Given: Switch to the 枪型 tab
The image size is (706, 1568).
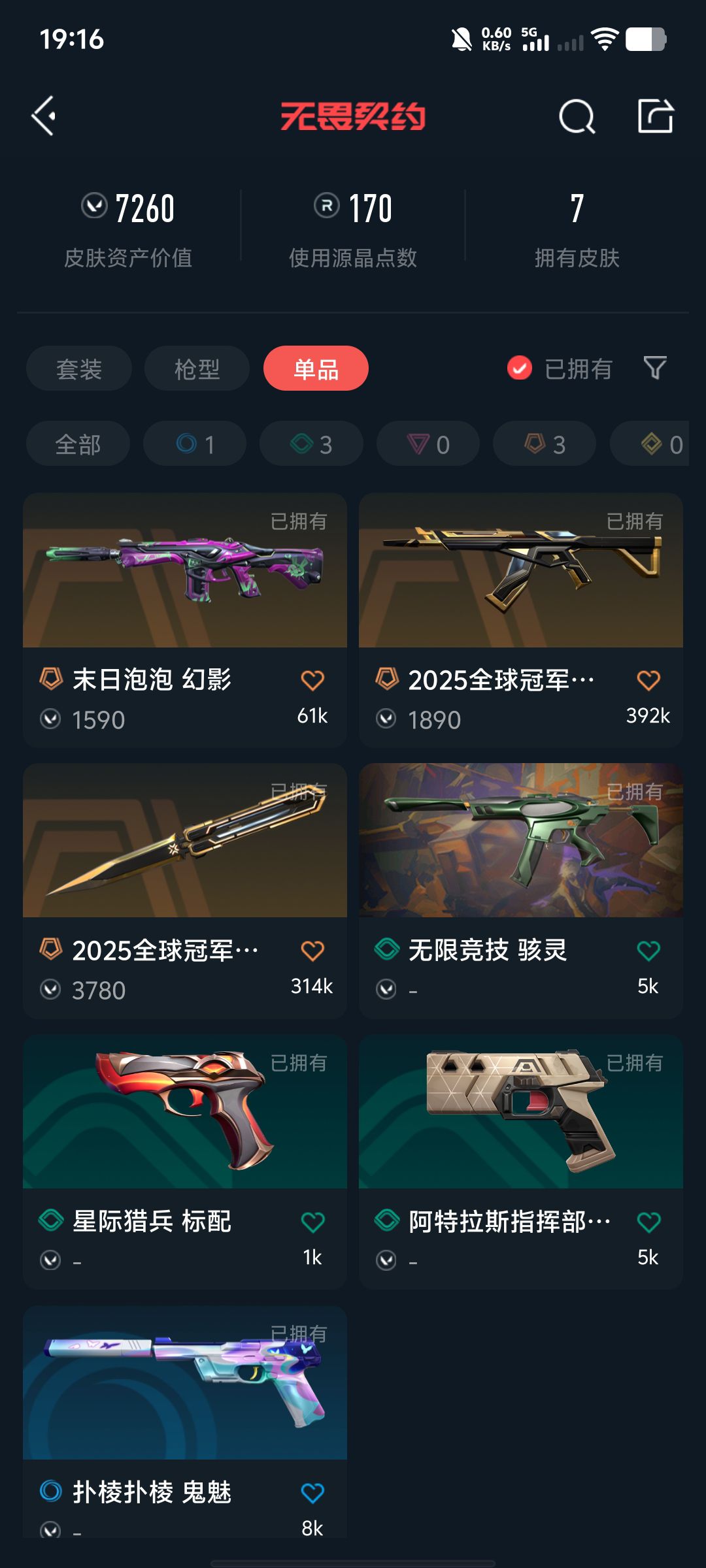Looking at the screenshot, I should pos(197,368).
